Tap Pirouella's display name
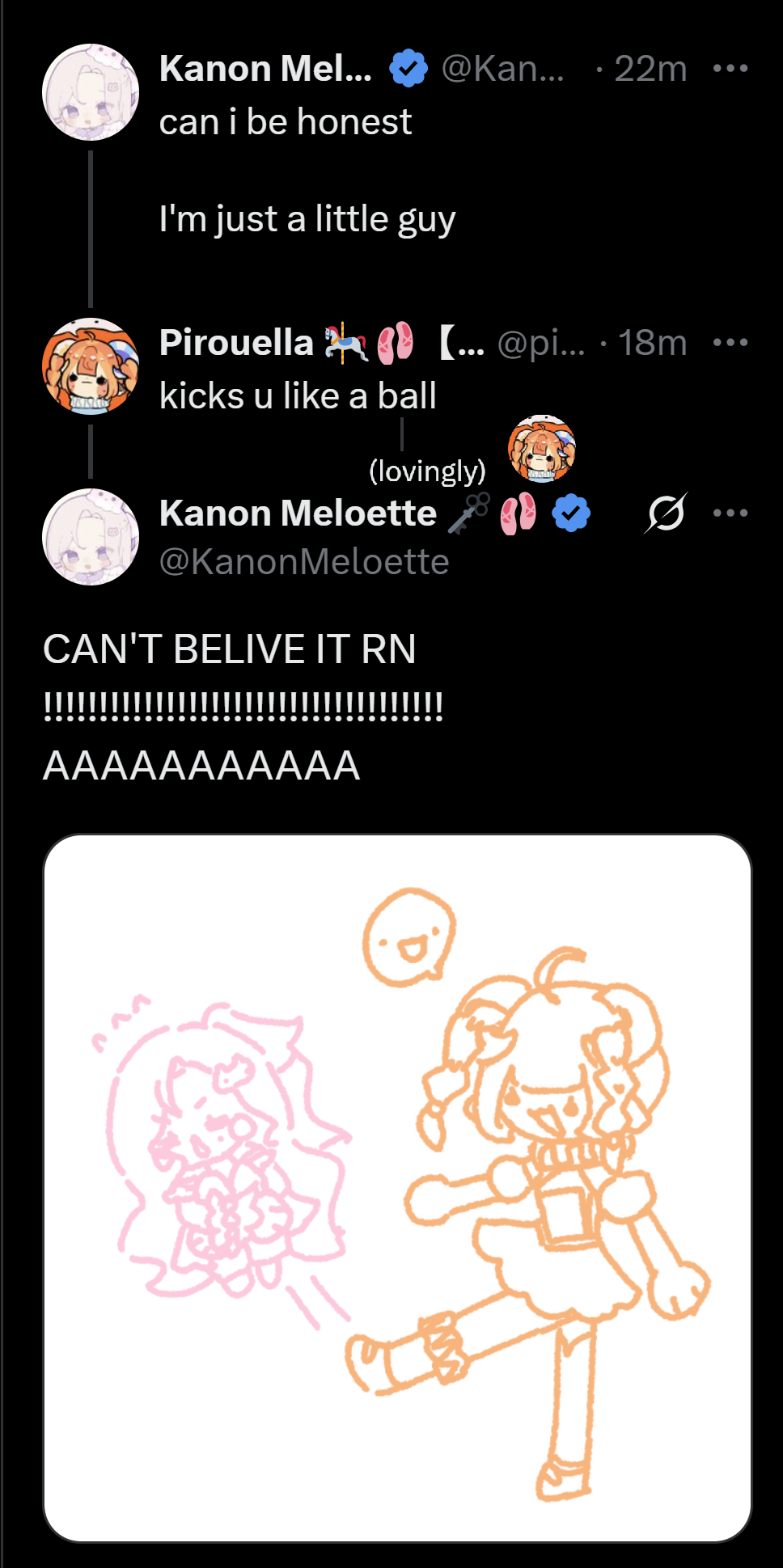 [236, 343]
